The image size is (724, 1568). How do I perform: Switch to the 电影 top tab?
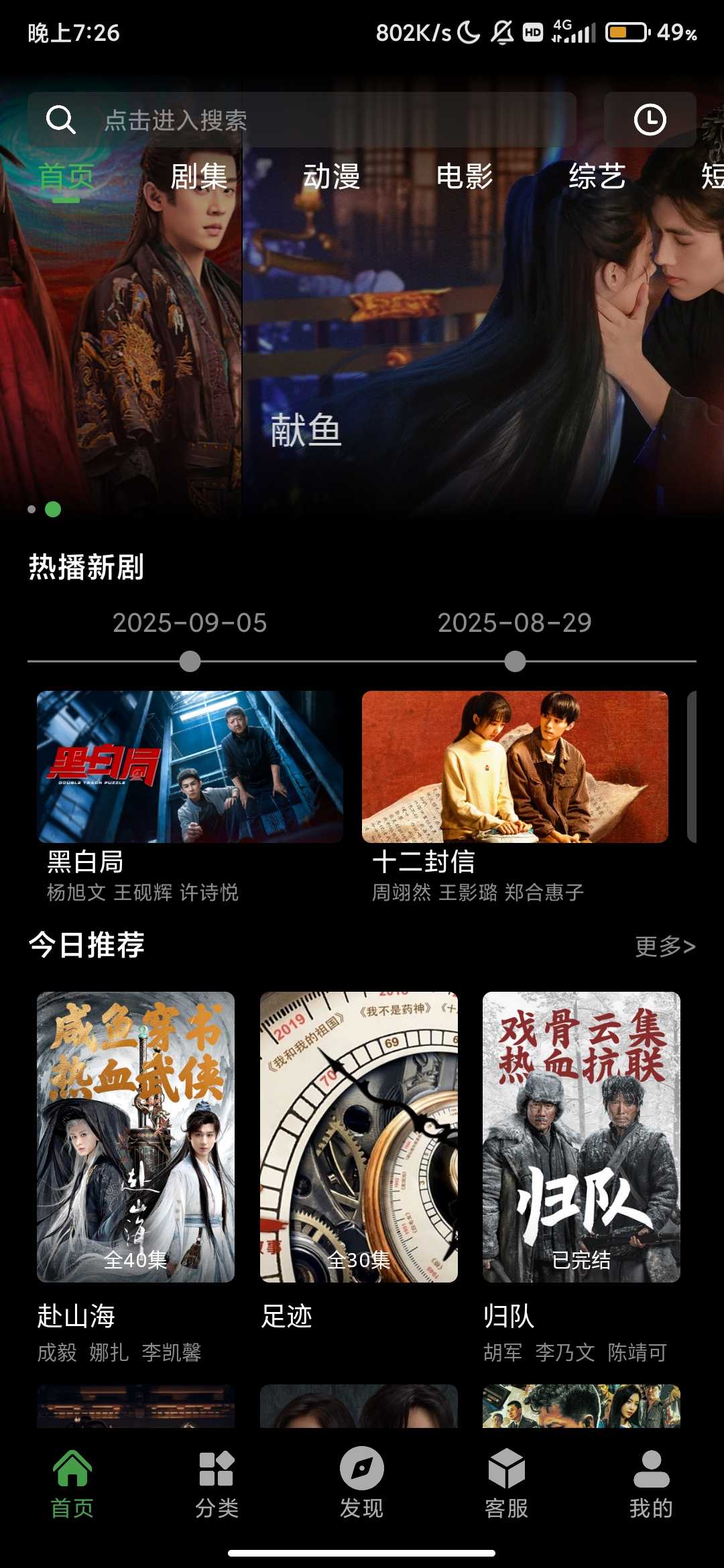465,177
